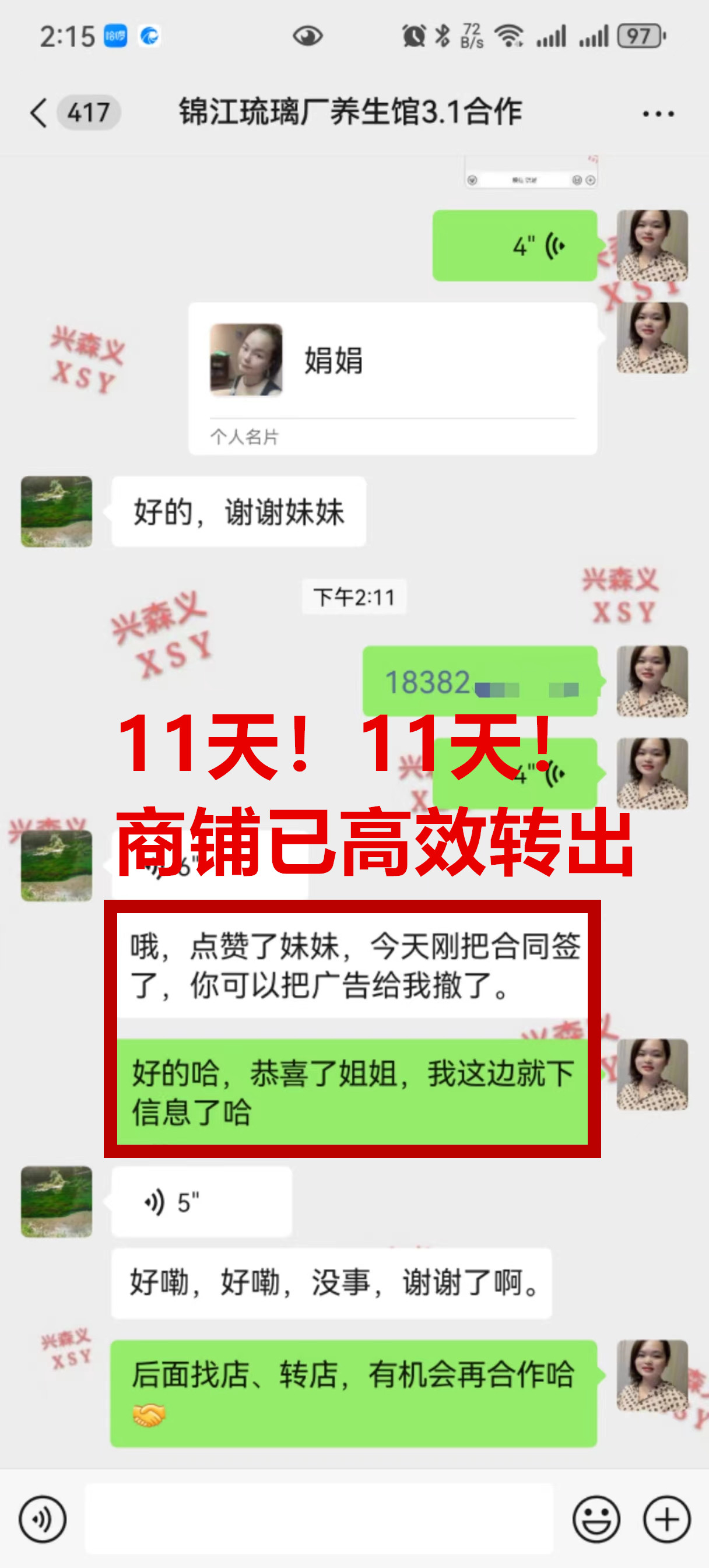709x1568 pixels.
Task: Go back to the chat list
Action: pyautogui.click(x=39, y=113)
